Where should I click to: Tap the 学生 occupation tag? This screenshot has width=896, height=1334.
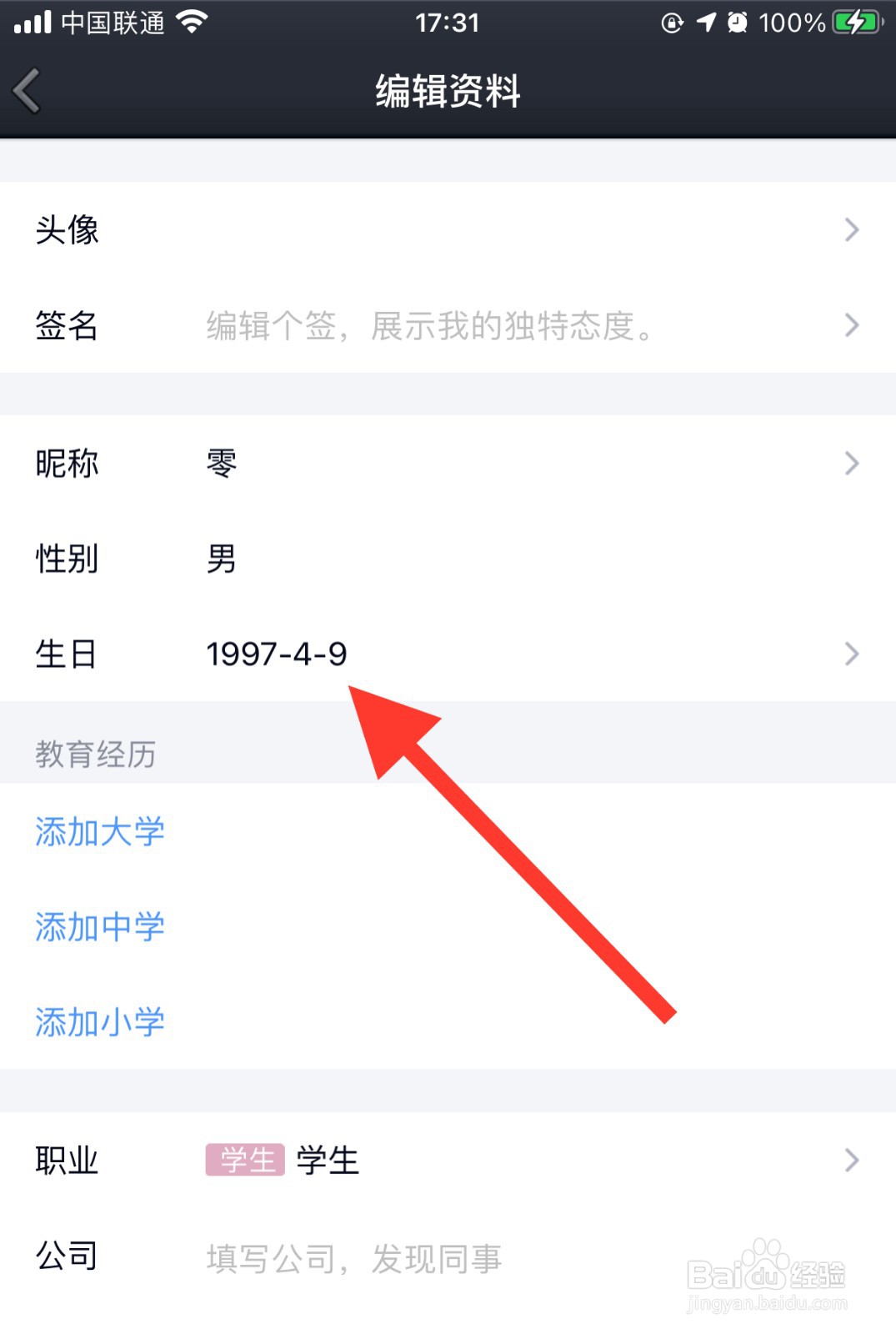coord(245,1158)
